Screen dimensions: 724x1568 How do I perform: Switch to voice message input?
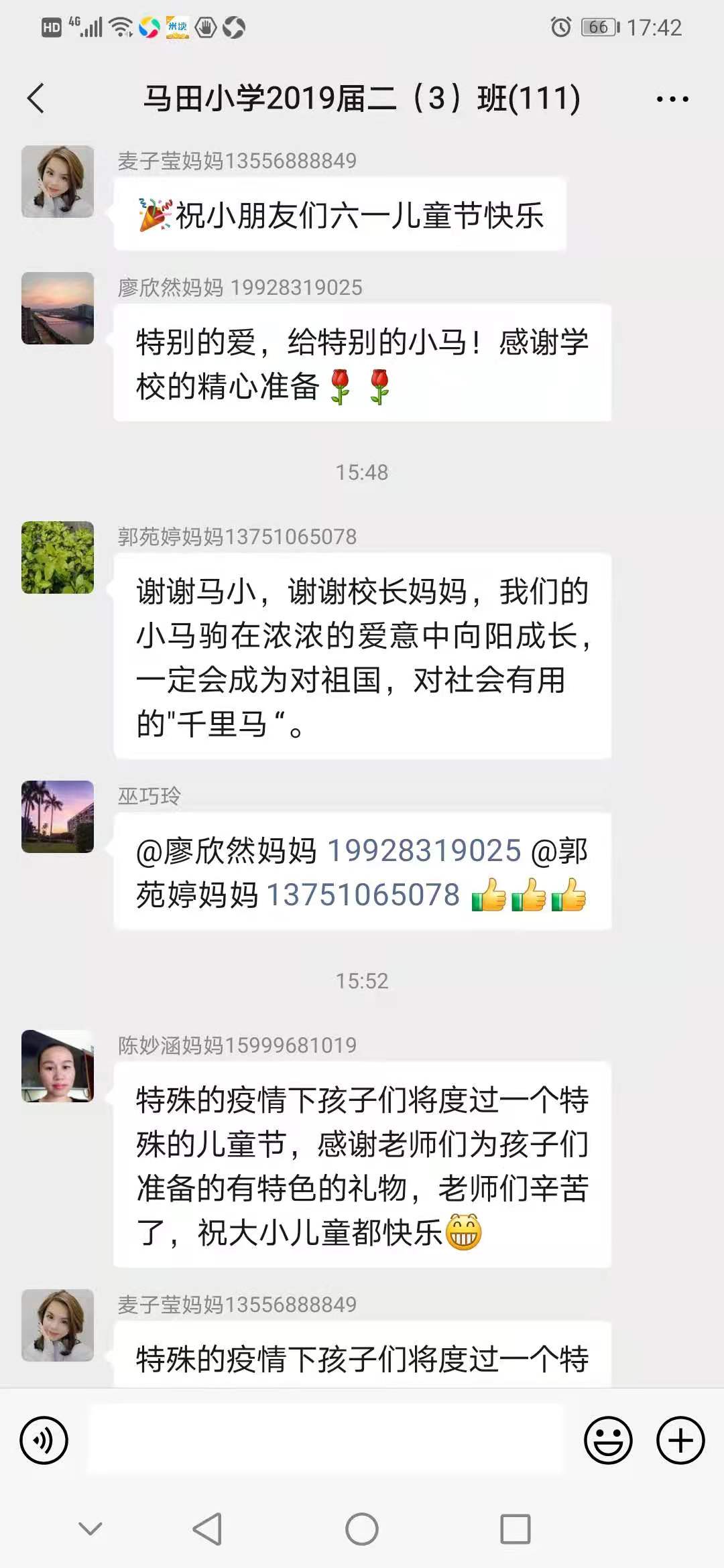(x=44, y=1440)
